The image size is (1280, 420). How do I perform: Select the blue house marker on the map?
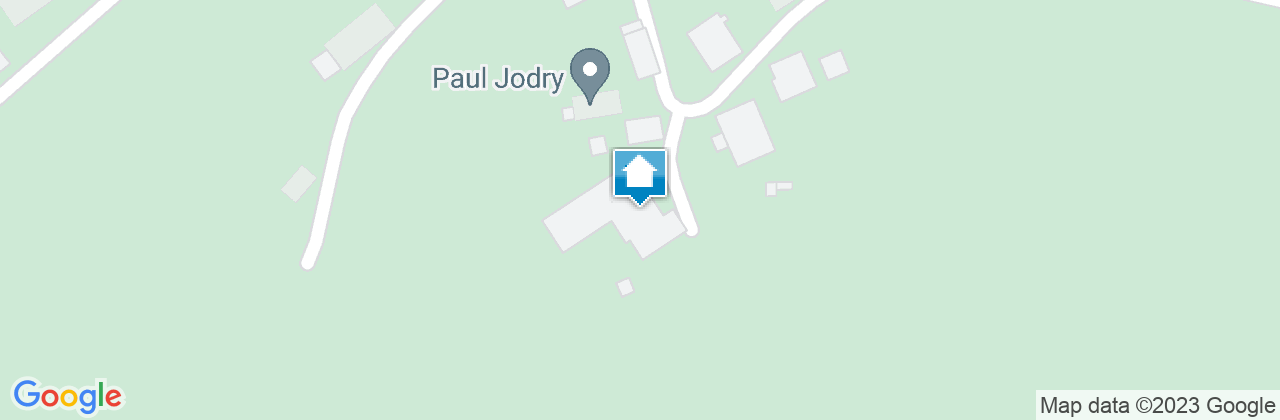pos(640,176)
